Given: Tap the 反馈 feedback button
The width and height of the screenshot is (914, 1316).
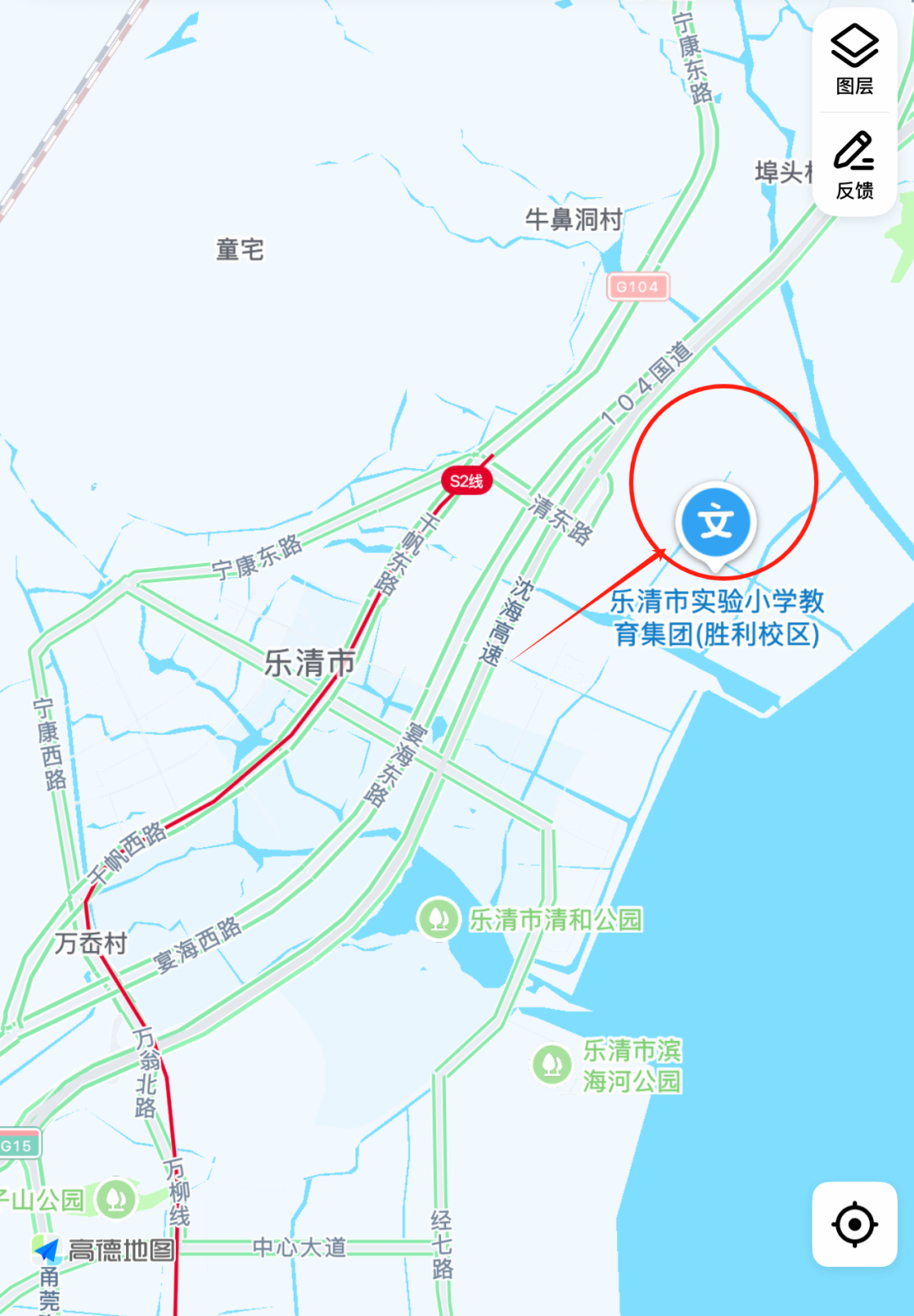Looking at the screenshot, I should 854,165.
